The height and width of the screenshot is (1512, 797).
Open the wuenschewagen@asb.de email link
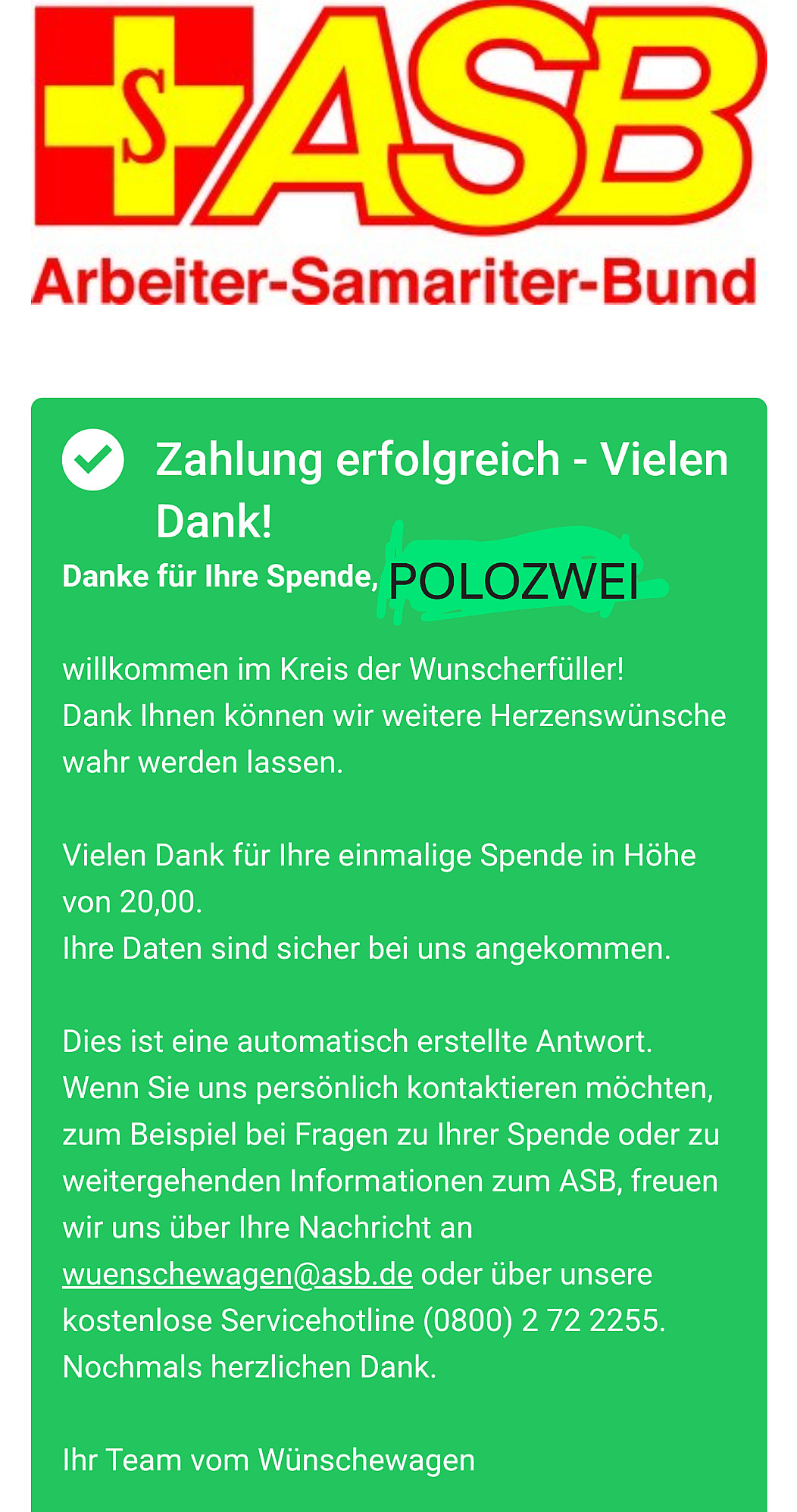[237, 1274]
